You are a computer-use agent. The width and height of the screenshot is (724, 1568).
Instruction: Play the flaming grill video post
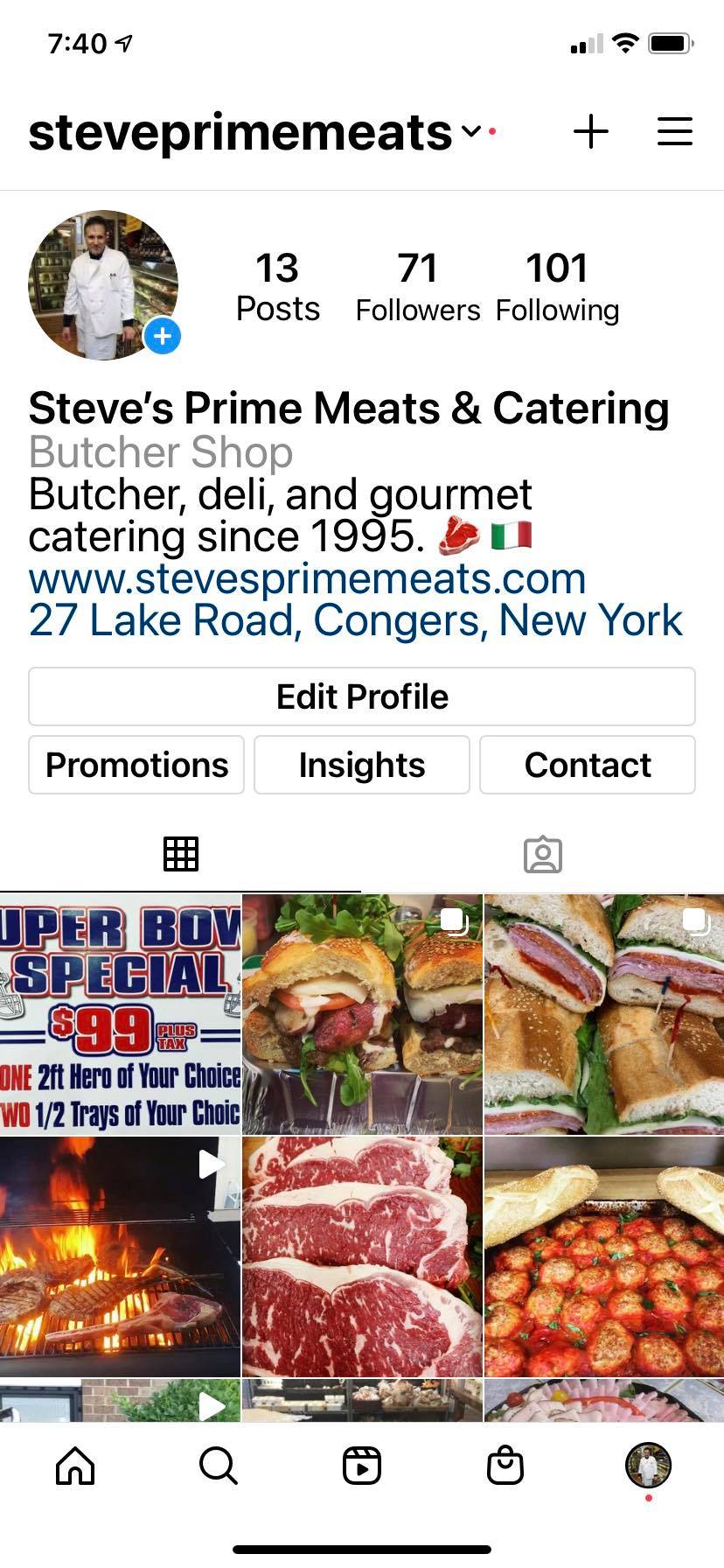[120, 1256]
